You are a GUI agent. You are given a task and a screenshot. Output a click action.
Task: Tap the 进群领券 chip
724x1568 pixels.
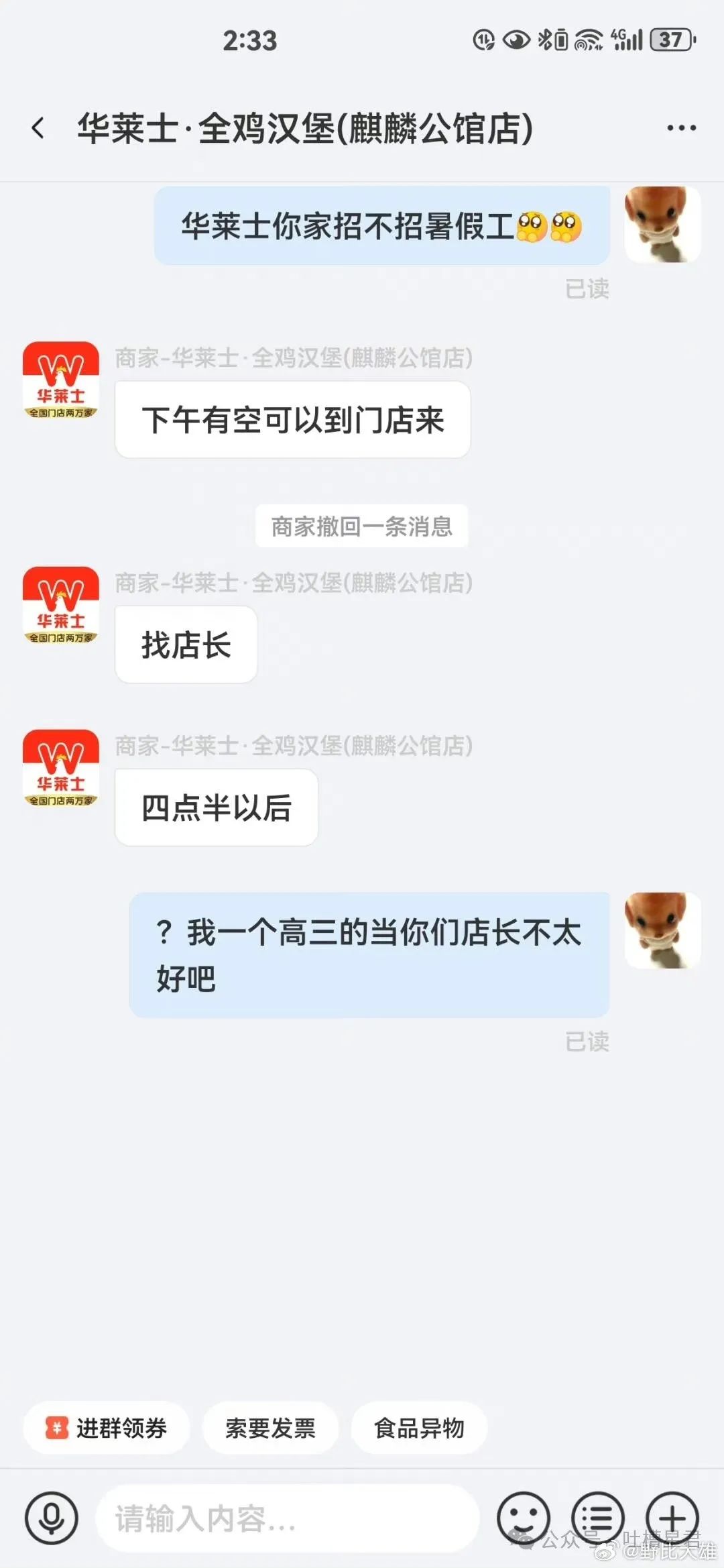tap(107, 1428)
